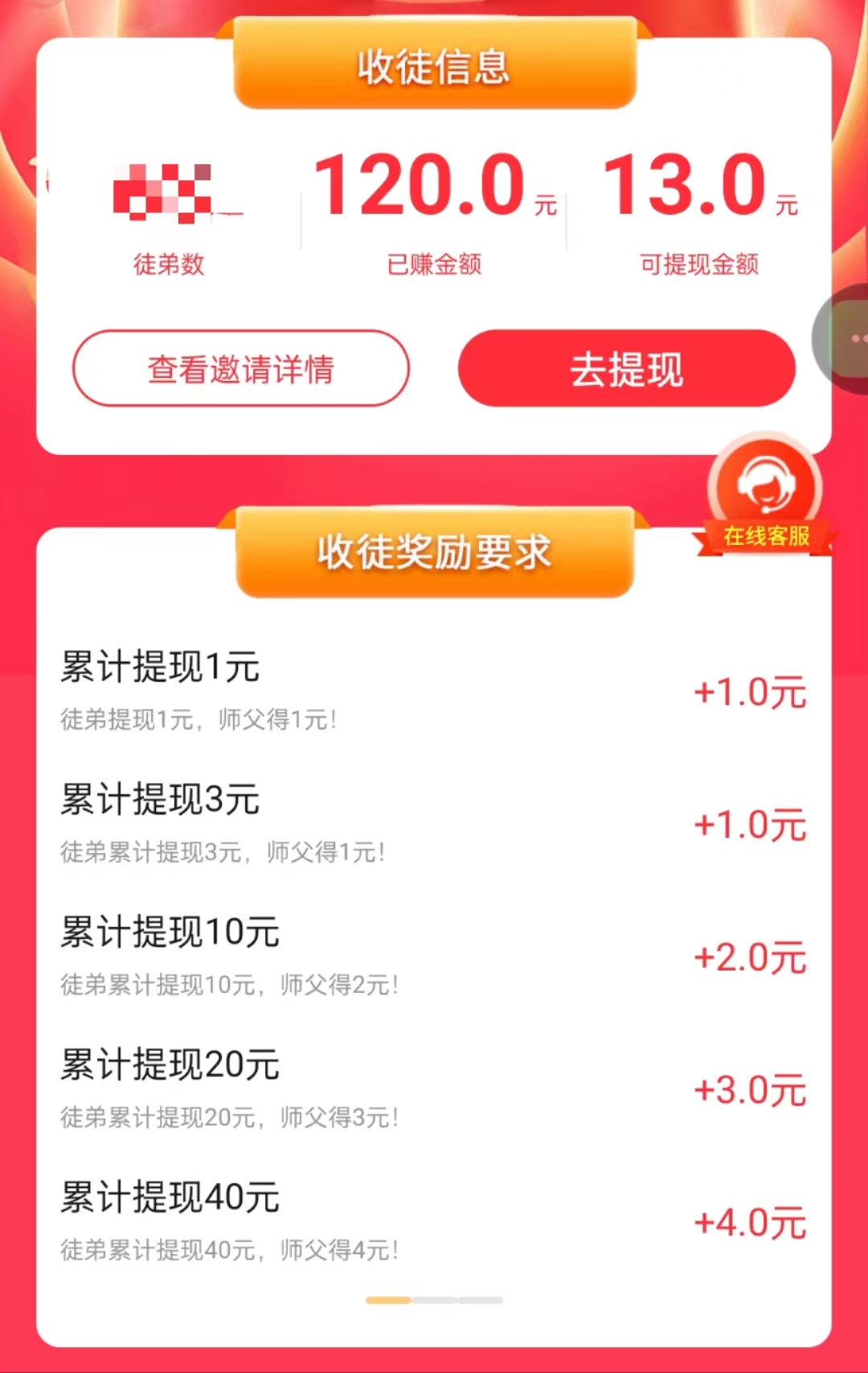Tap the 去提现 withdraw button
Screen dimensions: 868x1373
626,369
